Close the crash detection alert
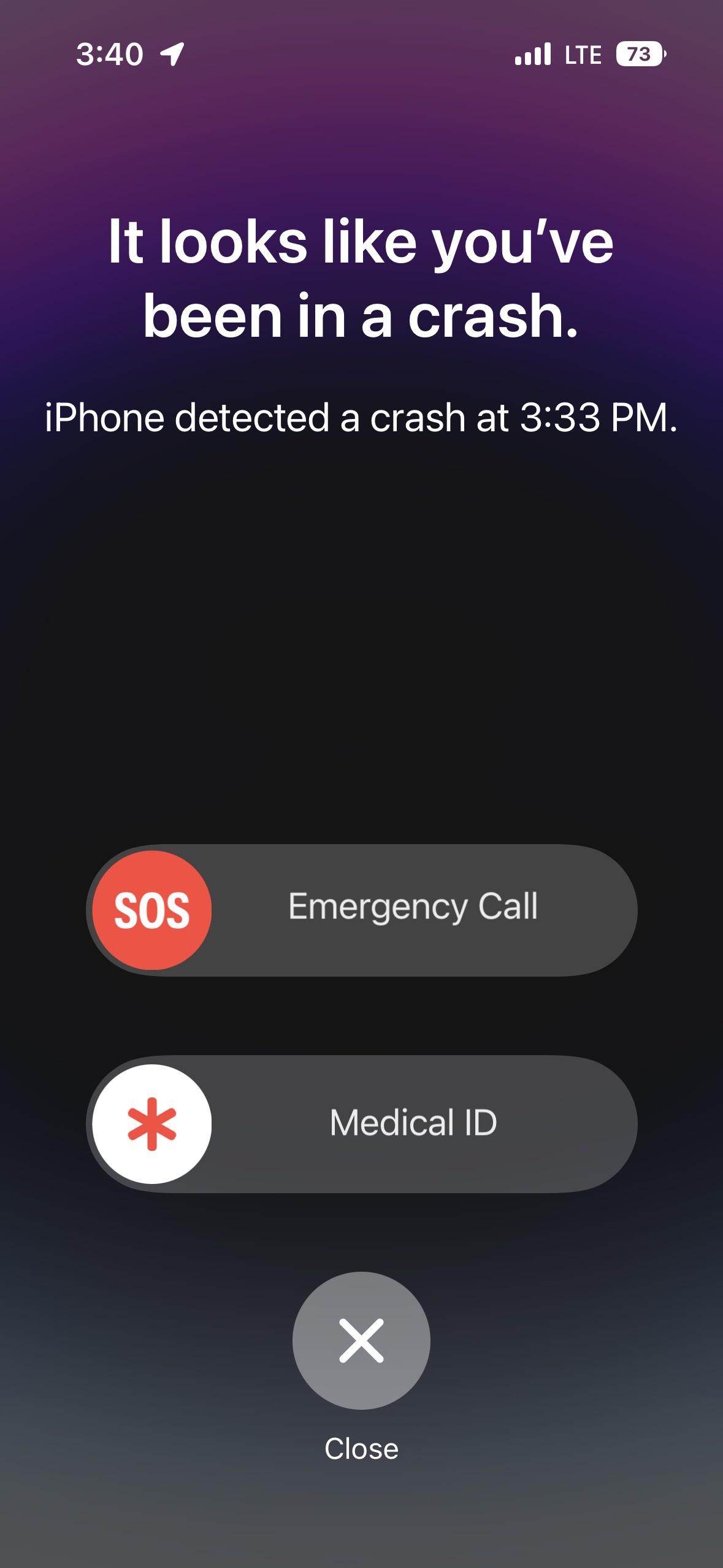 point(361,1340)
